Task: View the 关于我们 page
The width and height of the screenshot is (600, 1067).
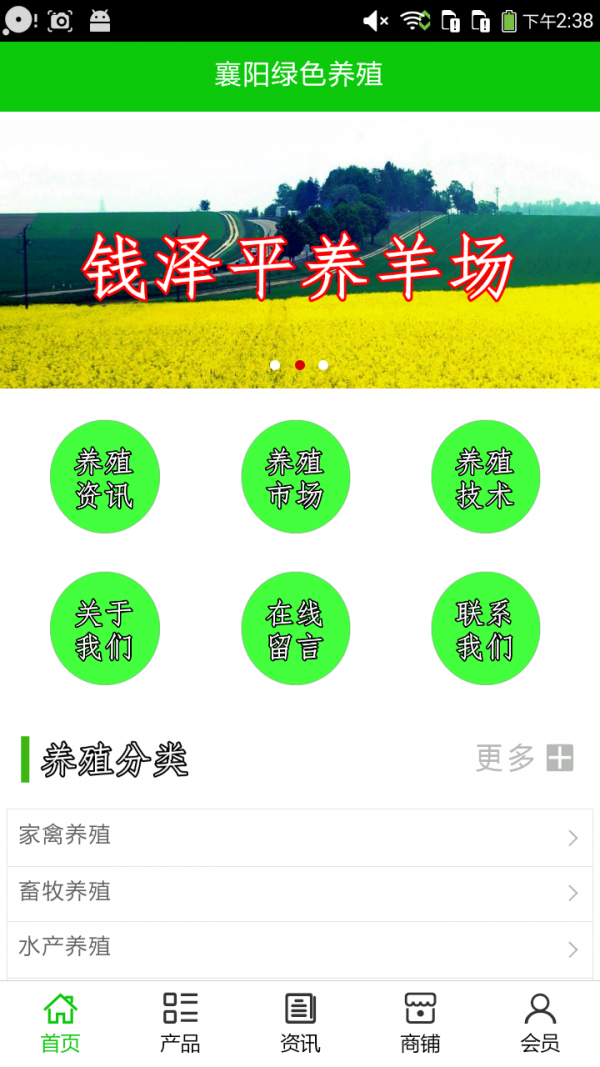Action: pos(105,628)
